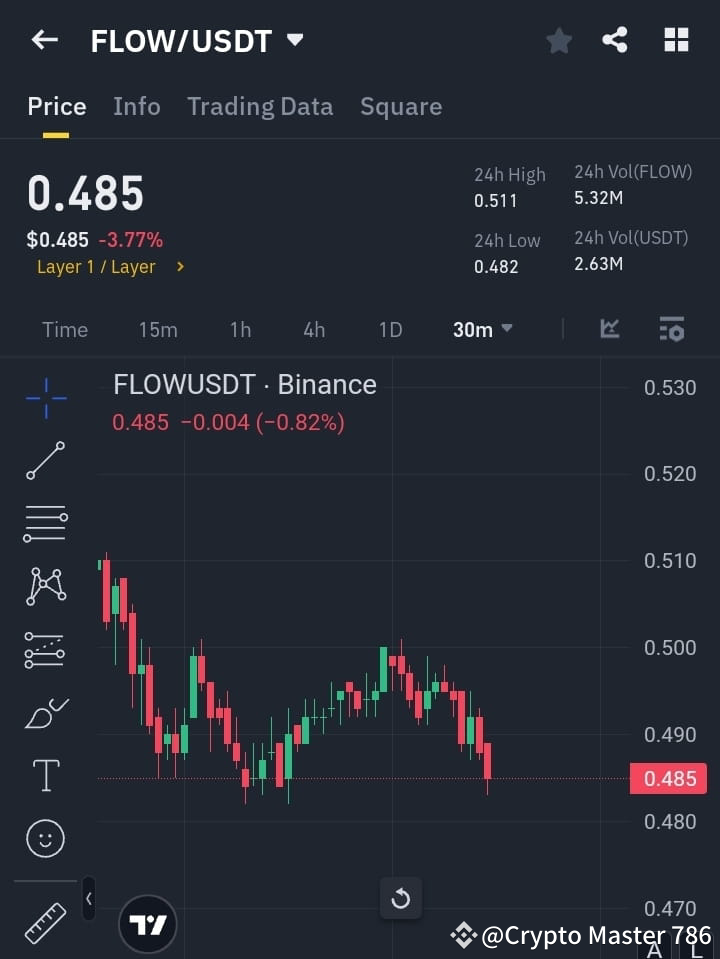Select the trend line drawing tool
The height and width of the screenshot is (959, 720).
[44, 461]
